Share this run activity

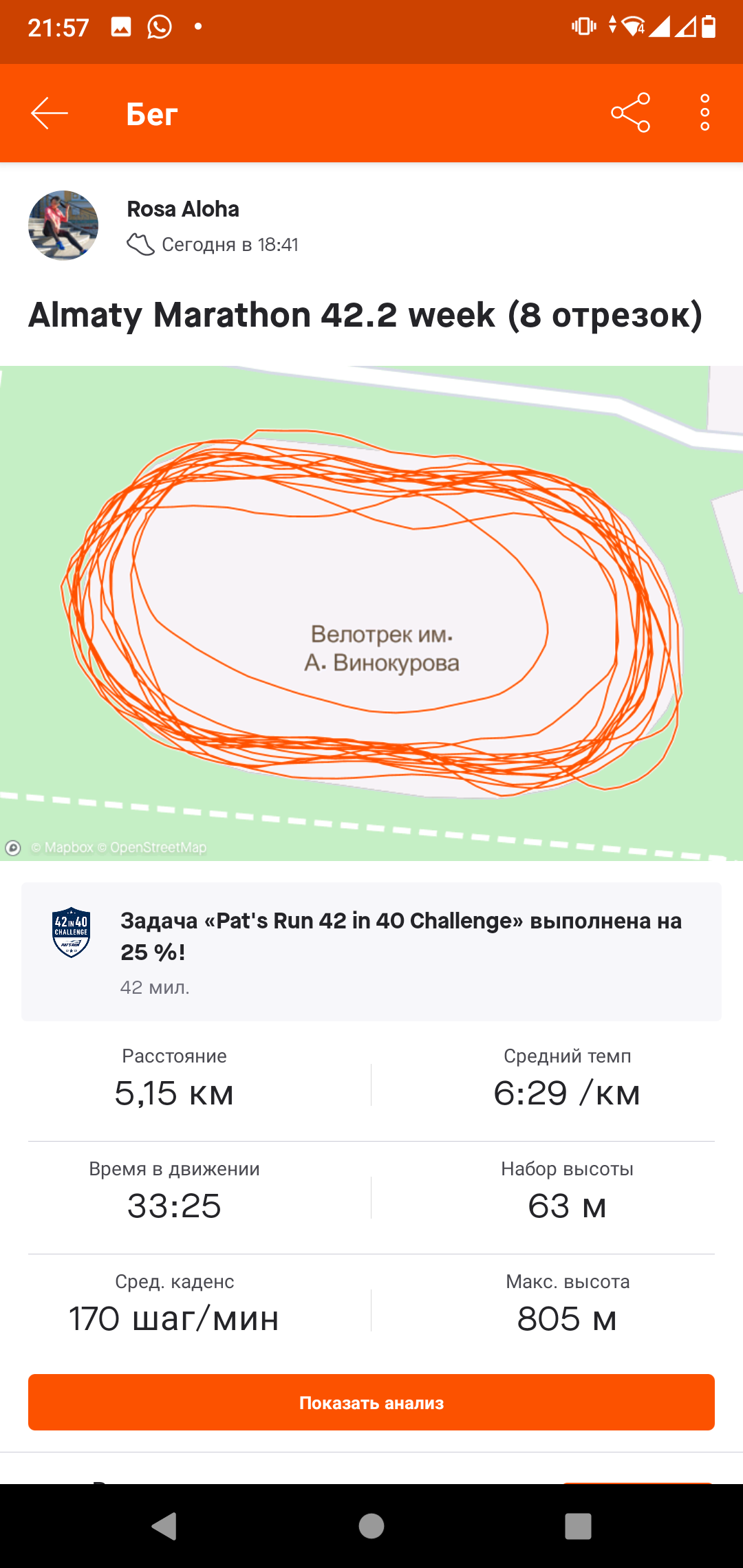[x=630, y=113]
